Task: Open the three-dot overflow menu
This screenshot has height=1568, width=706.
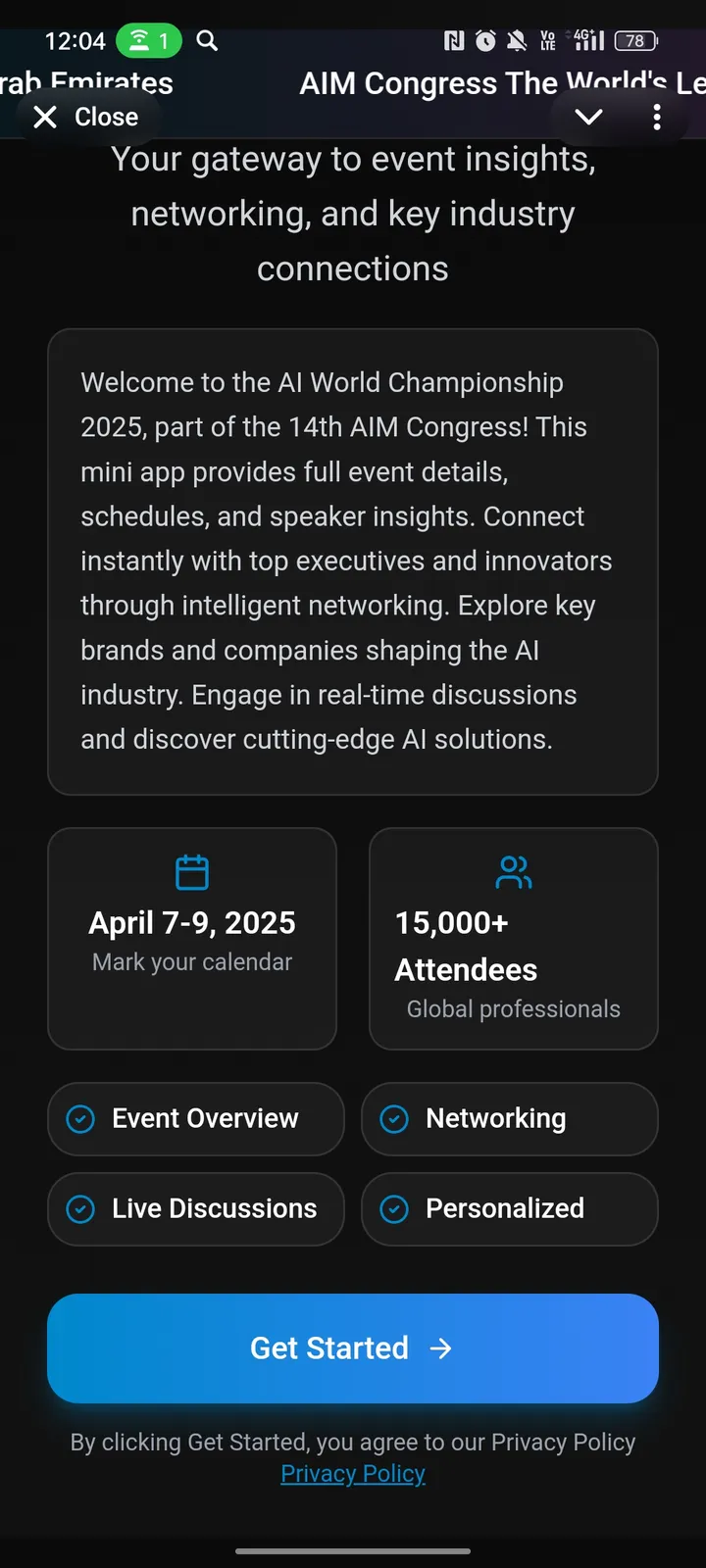Action: (657, 118)
